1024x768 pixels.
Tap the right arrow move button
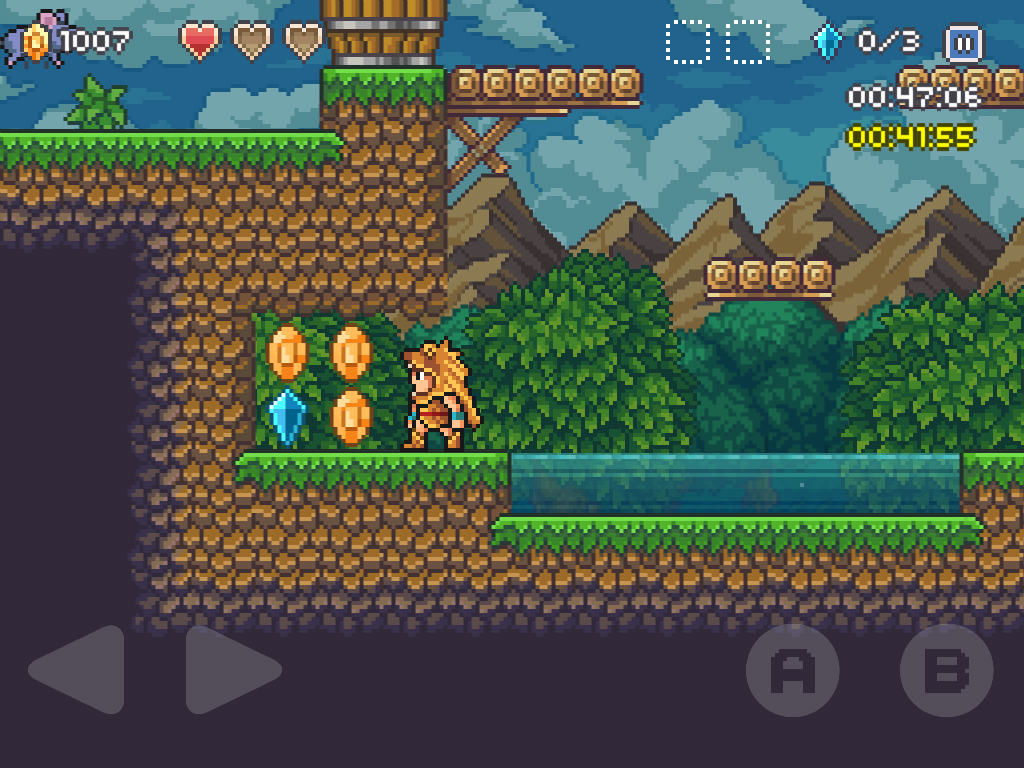tap(233, 669)
